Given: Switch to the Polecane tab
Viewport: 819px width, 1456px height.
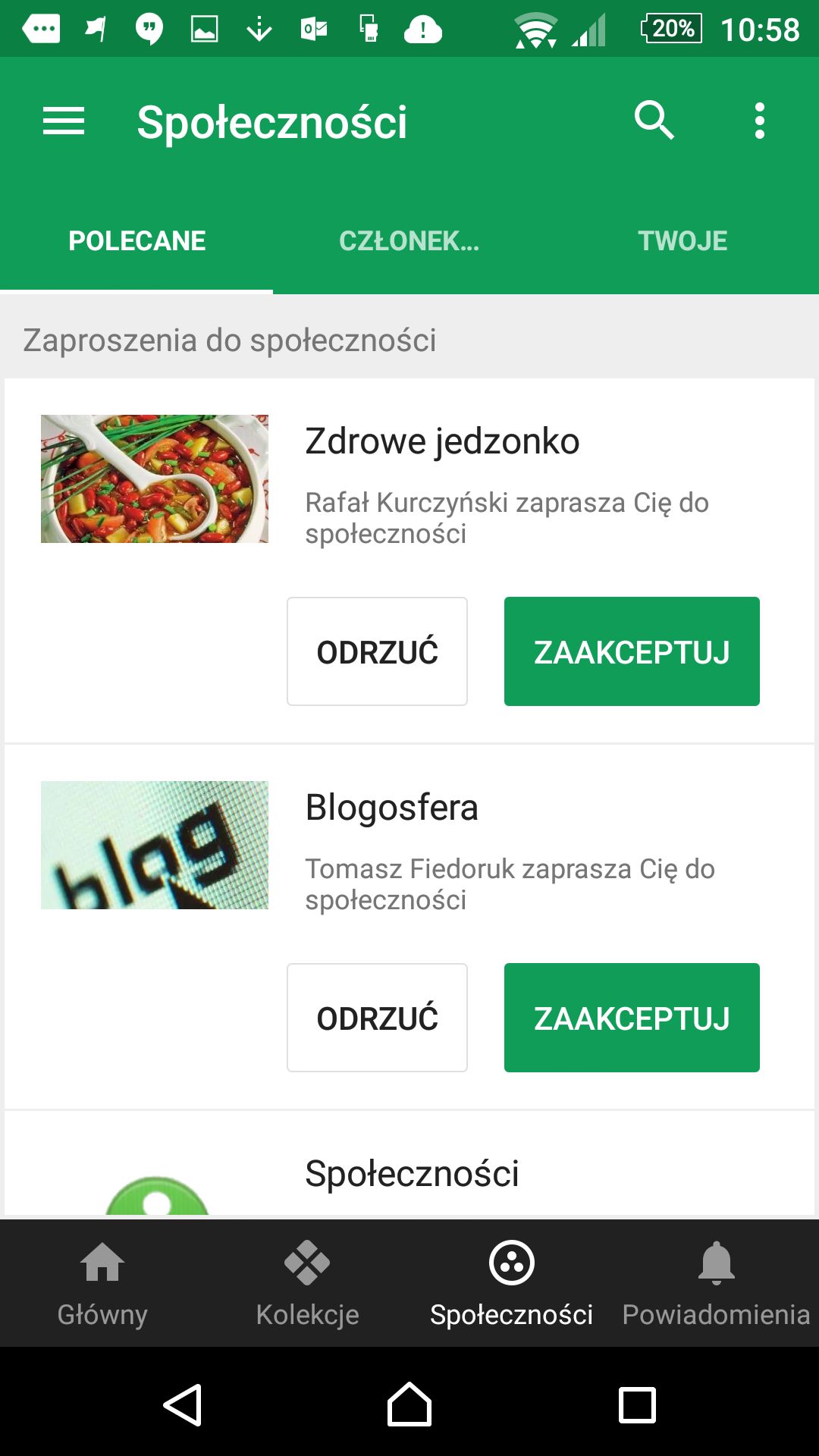Looking at the screenshot, I should point(136,241).
